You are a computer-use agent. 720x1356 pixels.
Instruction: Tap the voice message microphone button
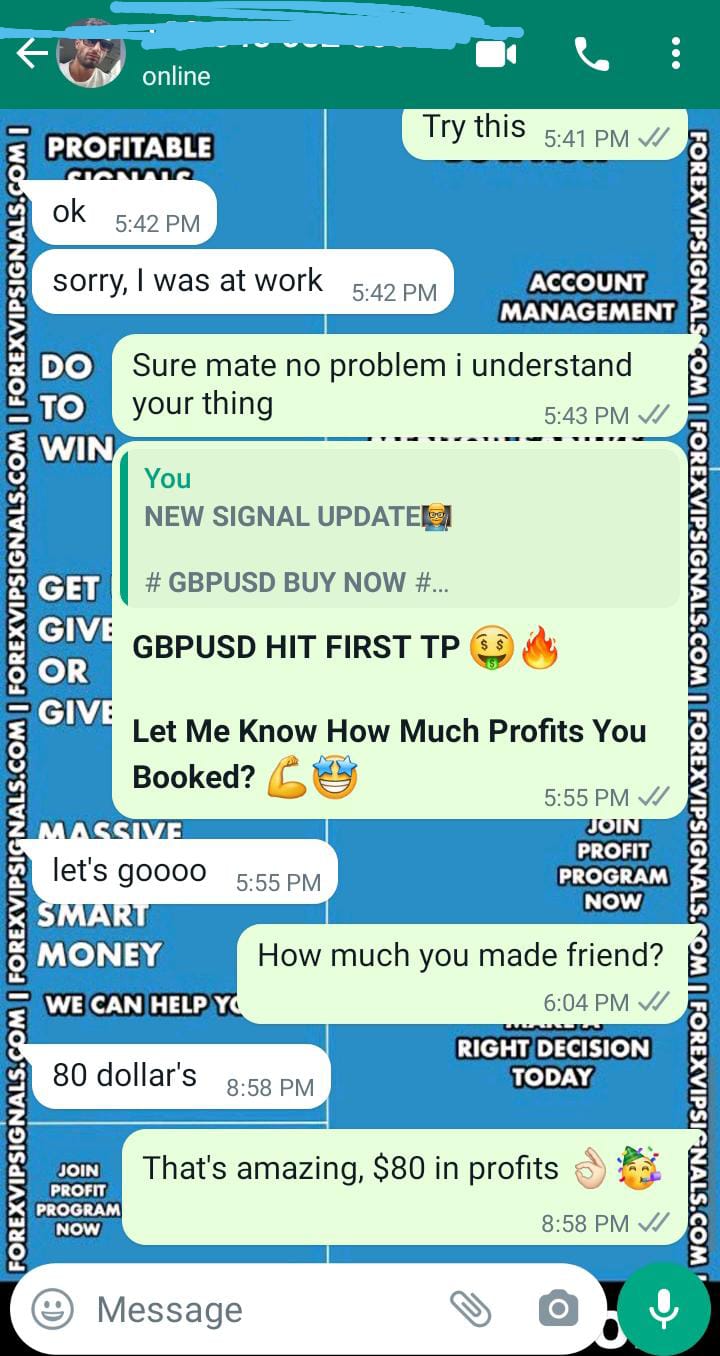point(664,1308)
